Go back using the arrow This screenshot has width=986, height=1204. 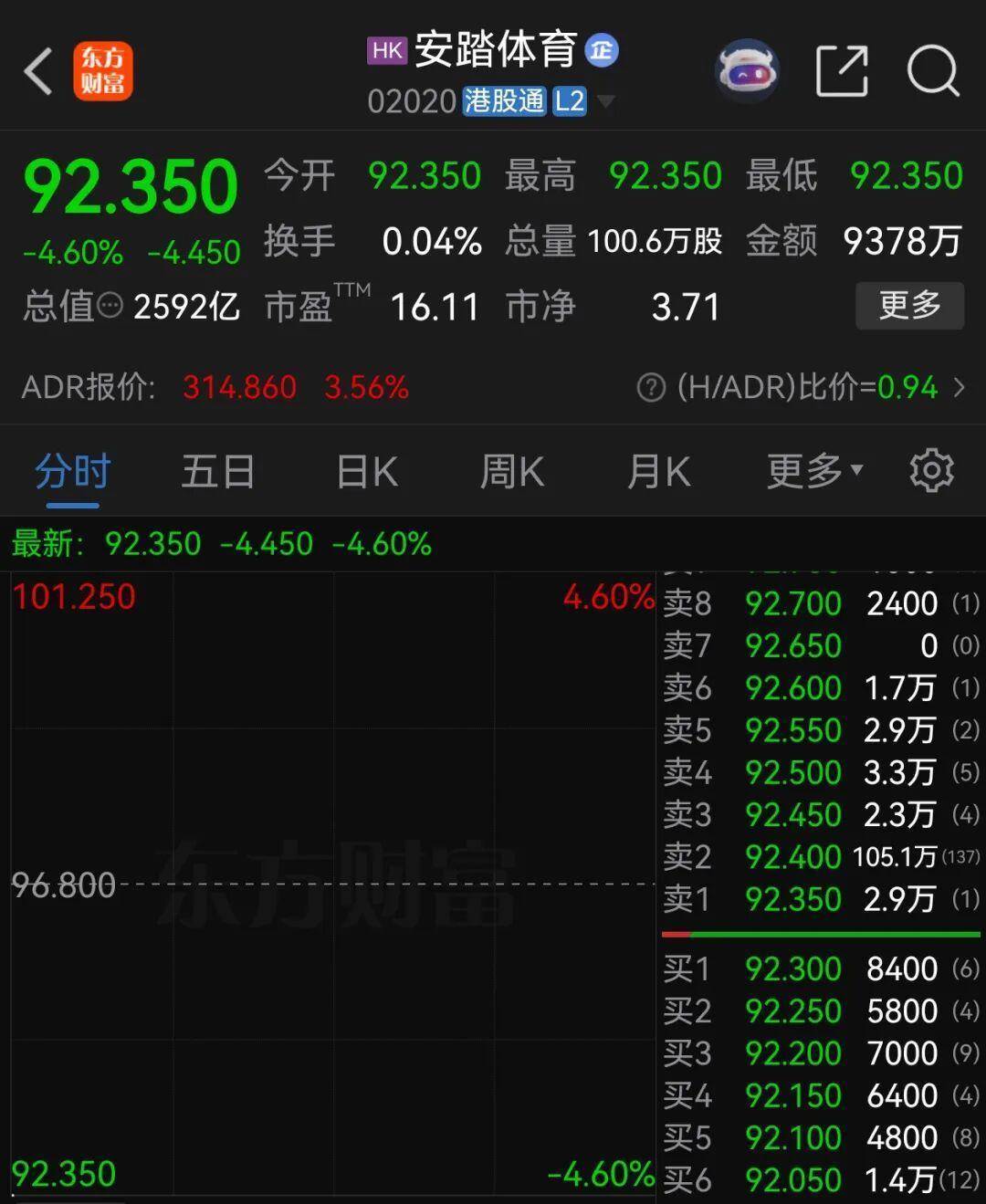point(38,71)
